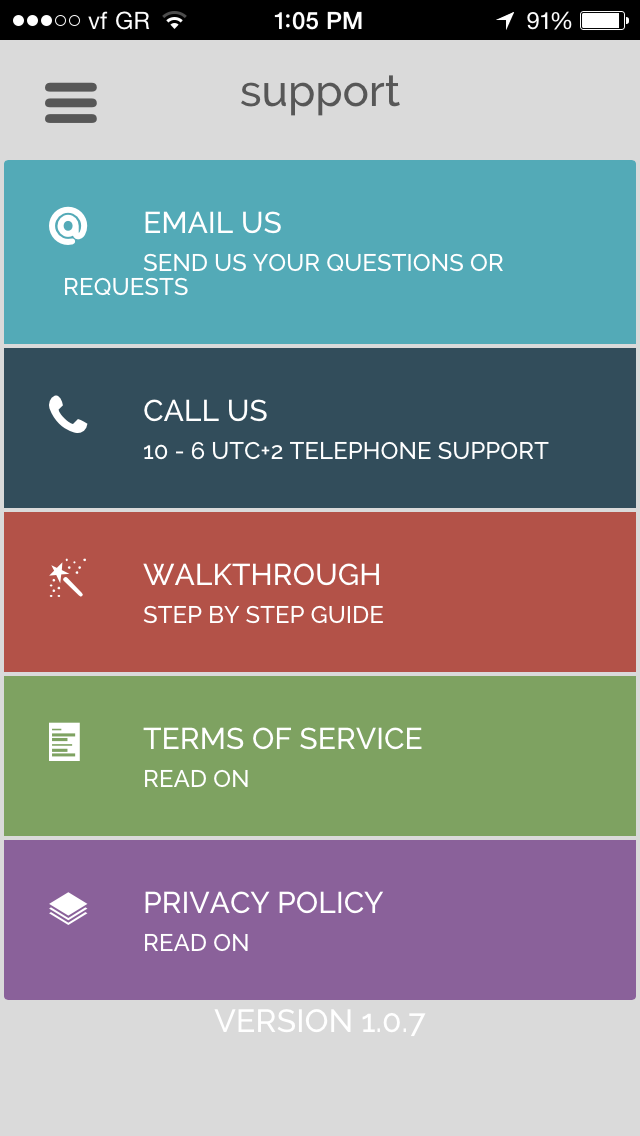The width and height of the screenshot is (640, 1136).
Task: Read the Terms of Service
Action: click(320, 756)
